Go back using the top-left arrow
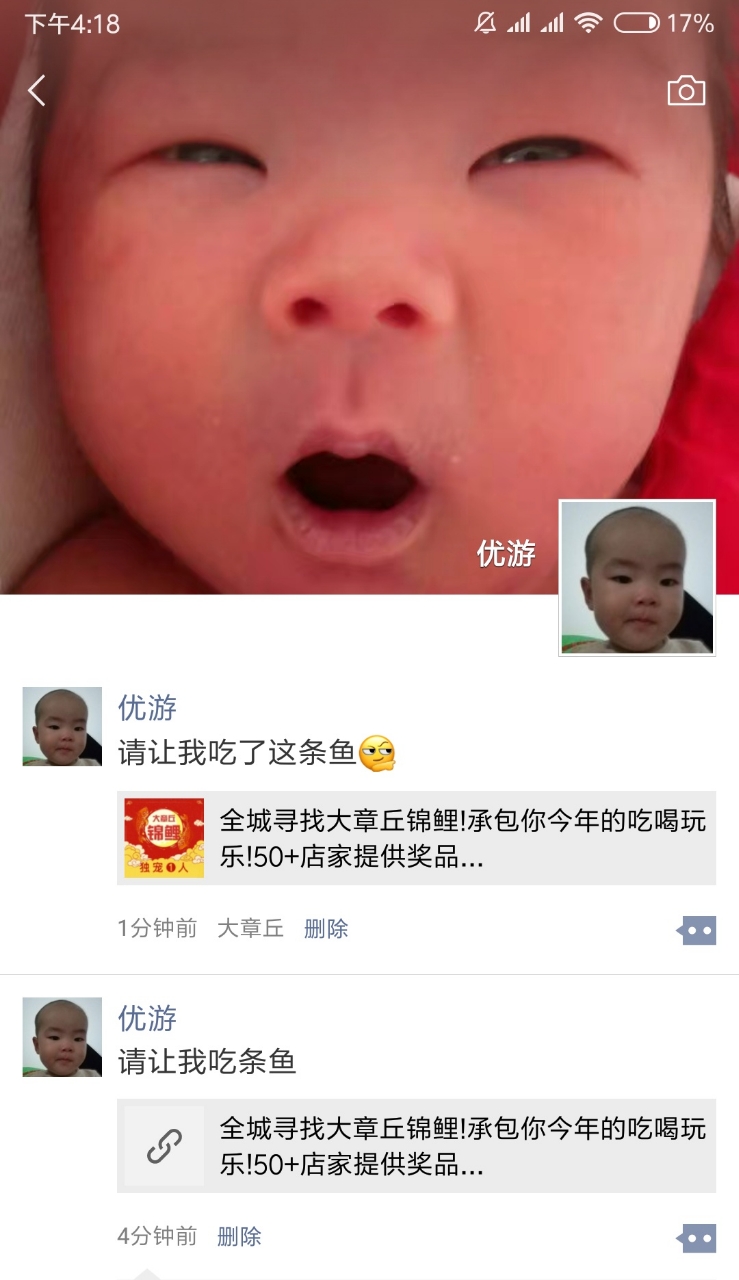This screenshot has width=739, height=1280. click(37, 91)
